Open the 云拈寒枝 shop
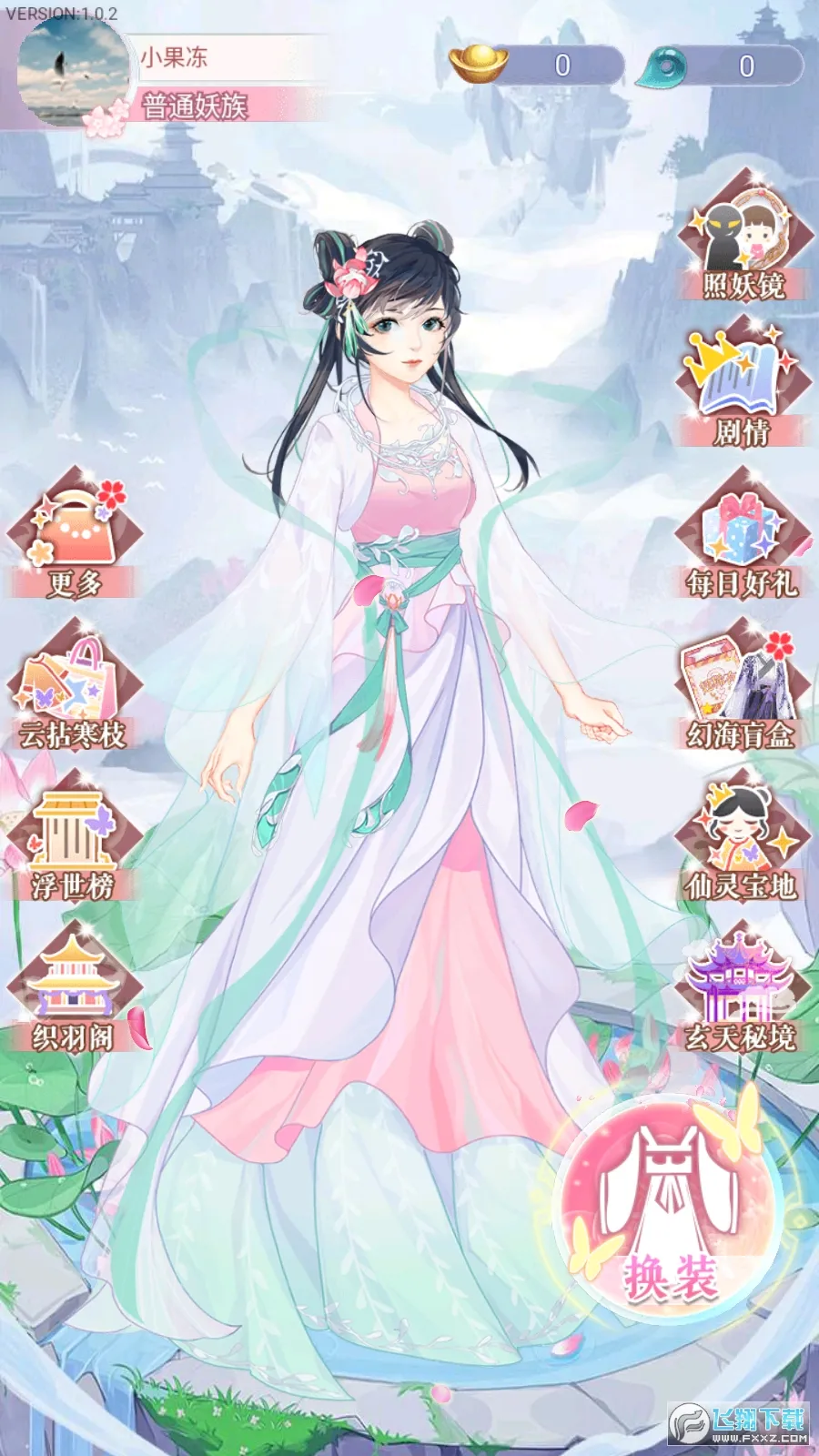819x1456 pixels. (x=75, y=688)
